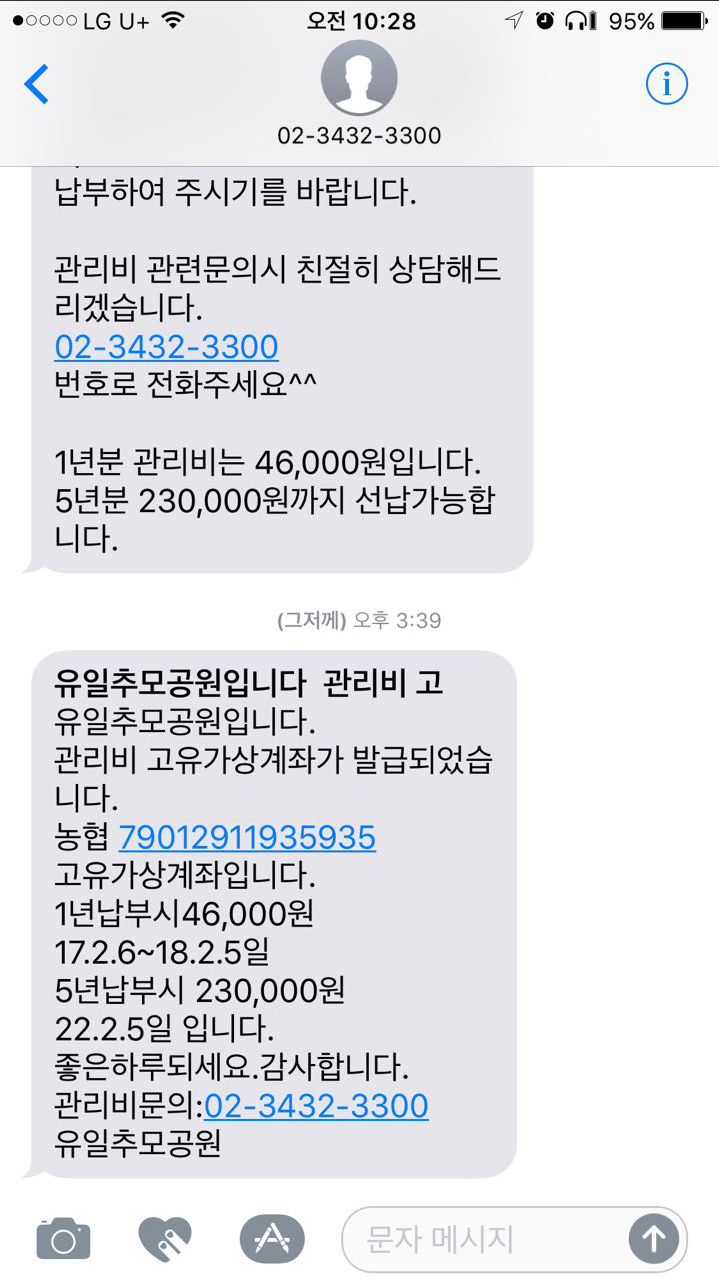Open Digital Touch heart icon
The width and height of the screenshot is (719, 1280).
click(165, 1239)
